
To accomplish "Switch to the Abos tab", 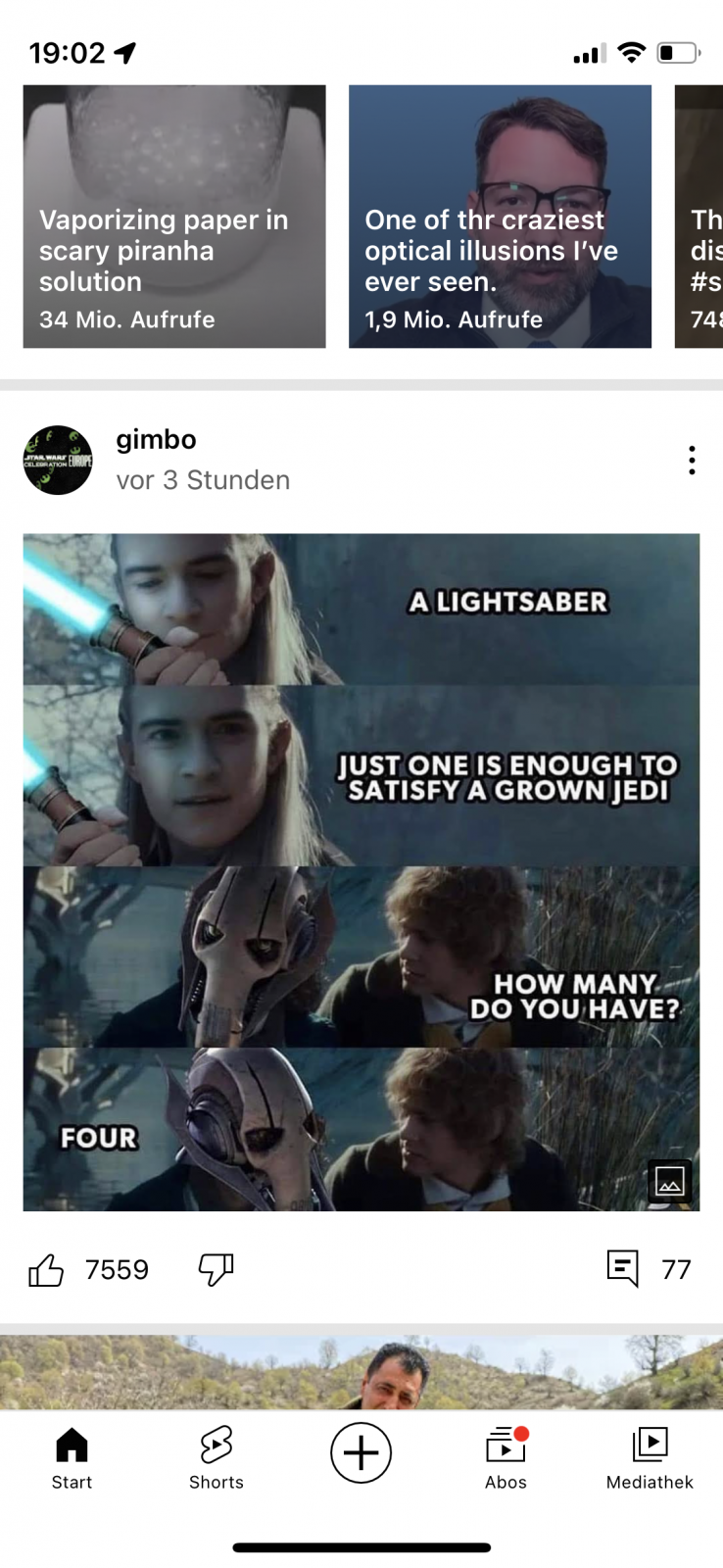I will pyautogui.click(x=506, y=1459).
